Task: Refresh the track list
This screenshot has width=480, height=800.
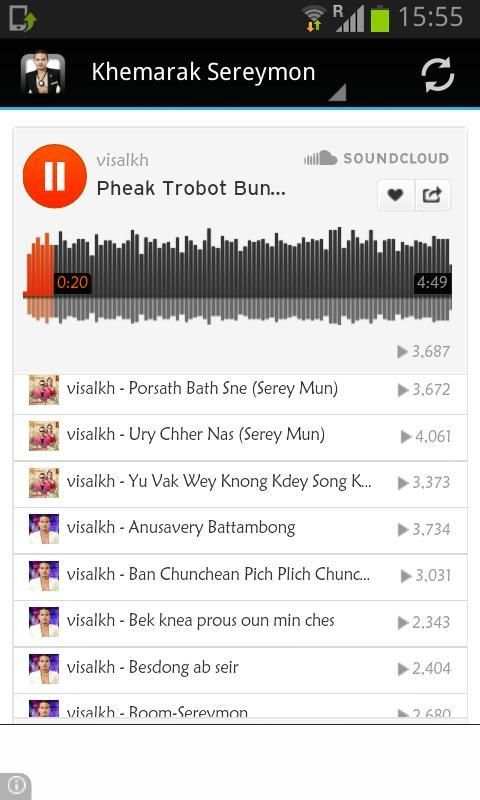Action: [x=438, y=74]
